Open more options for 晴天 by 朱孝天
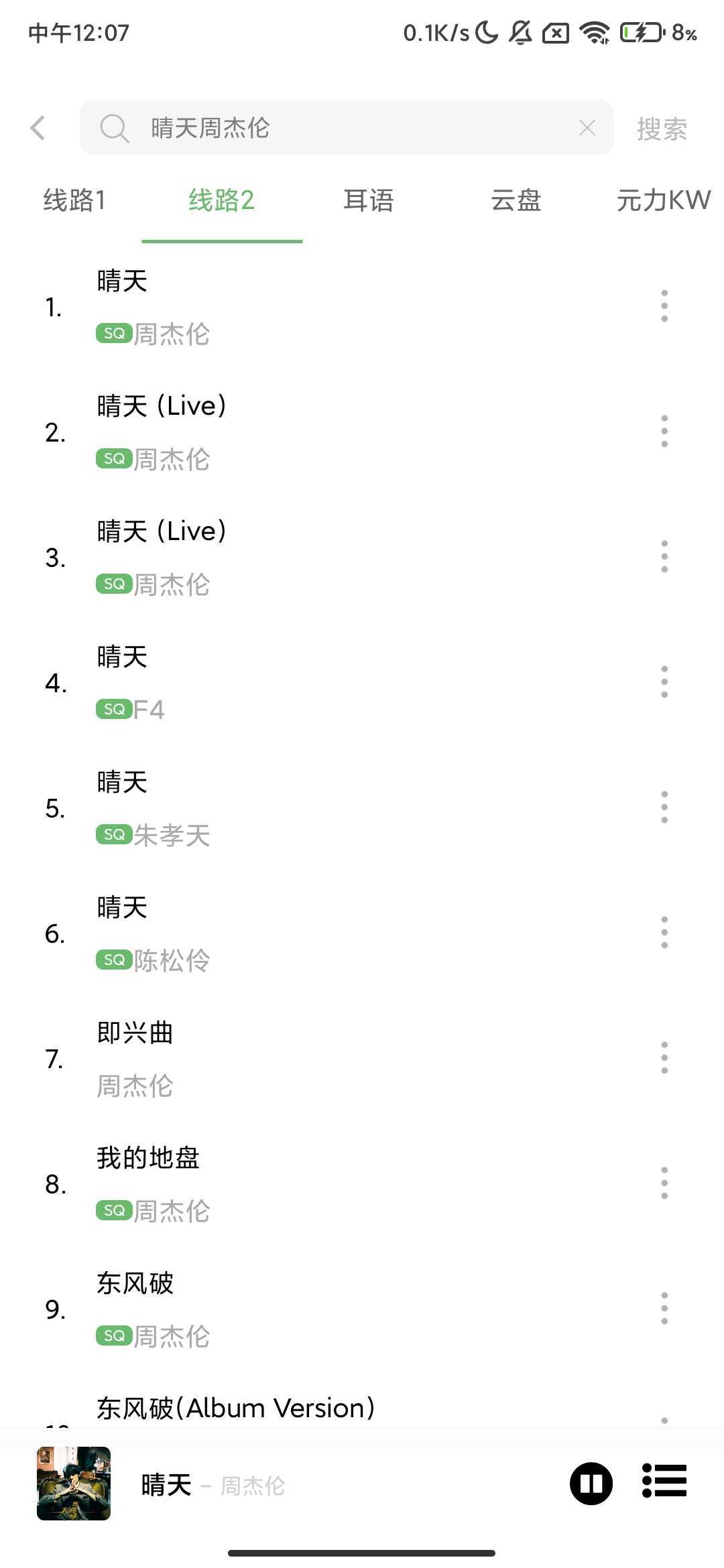 [664, 807]
